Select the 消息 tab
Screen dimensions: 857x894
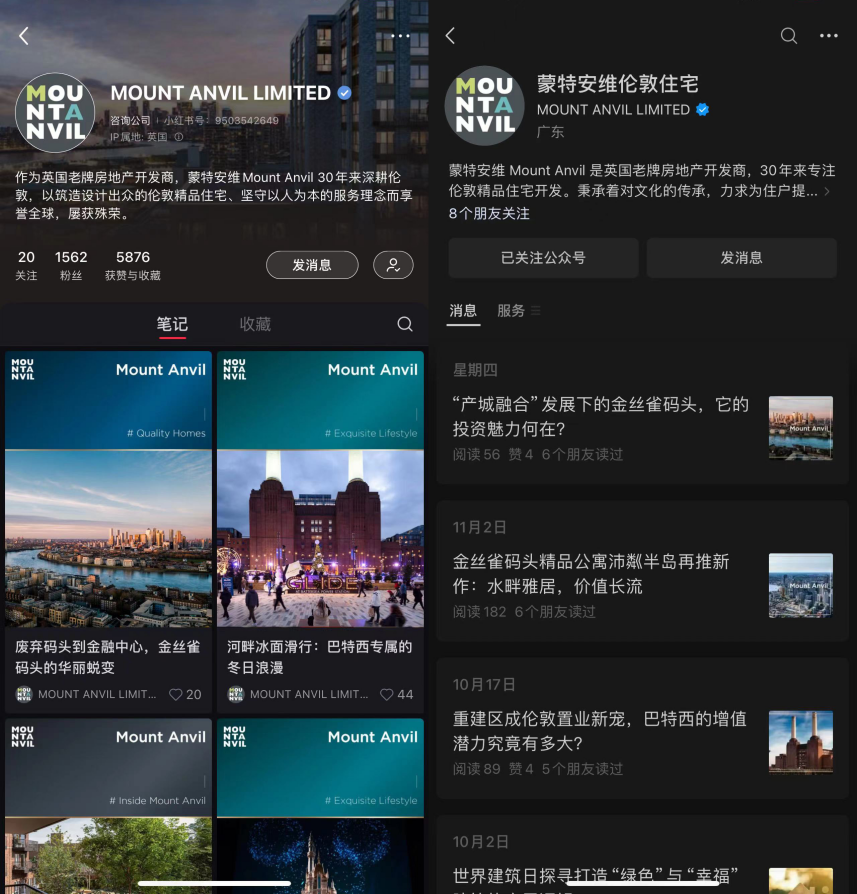click(463, 311)
